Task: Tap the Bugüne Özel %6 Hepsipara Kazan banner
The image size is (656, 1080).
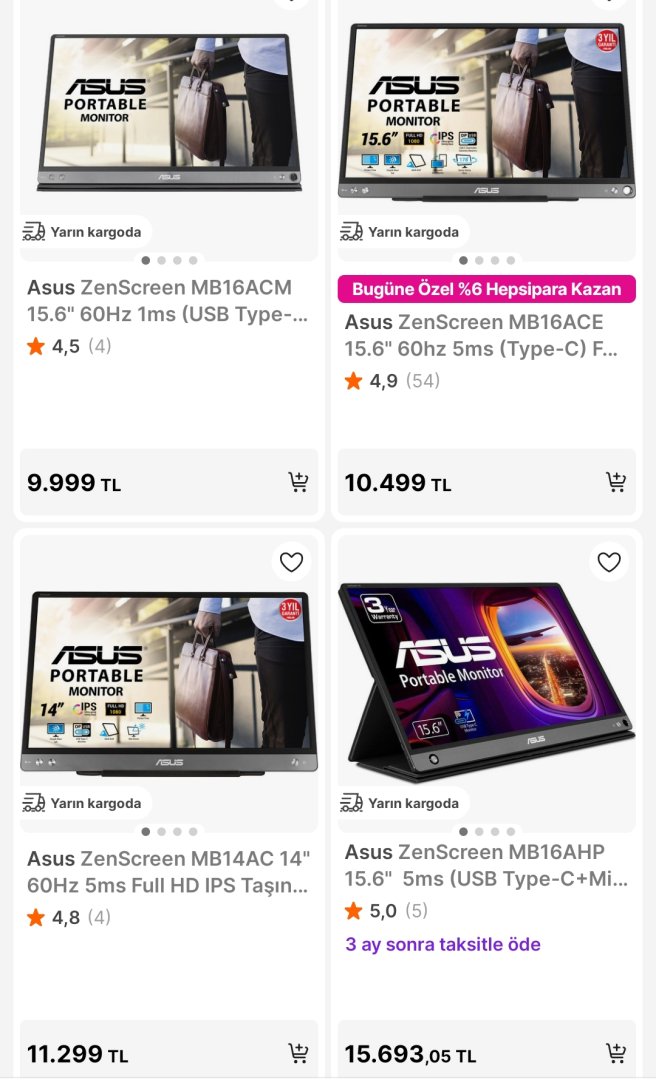Action: point(487,289)
